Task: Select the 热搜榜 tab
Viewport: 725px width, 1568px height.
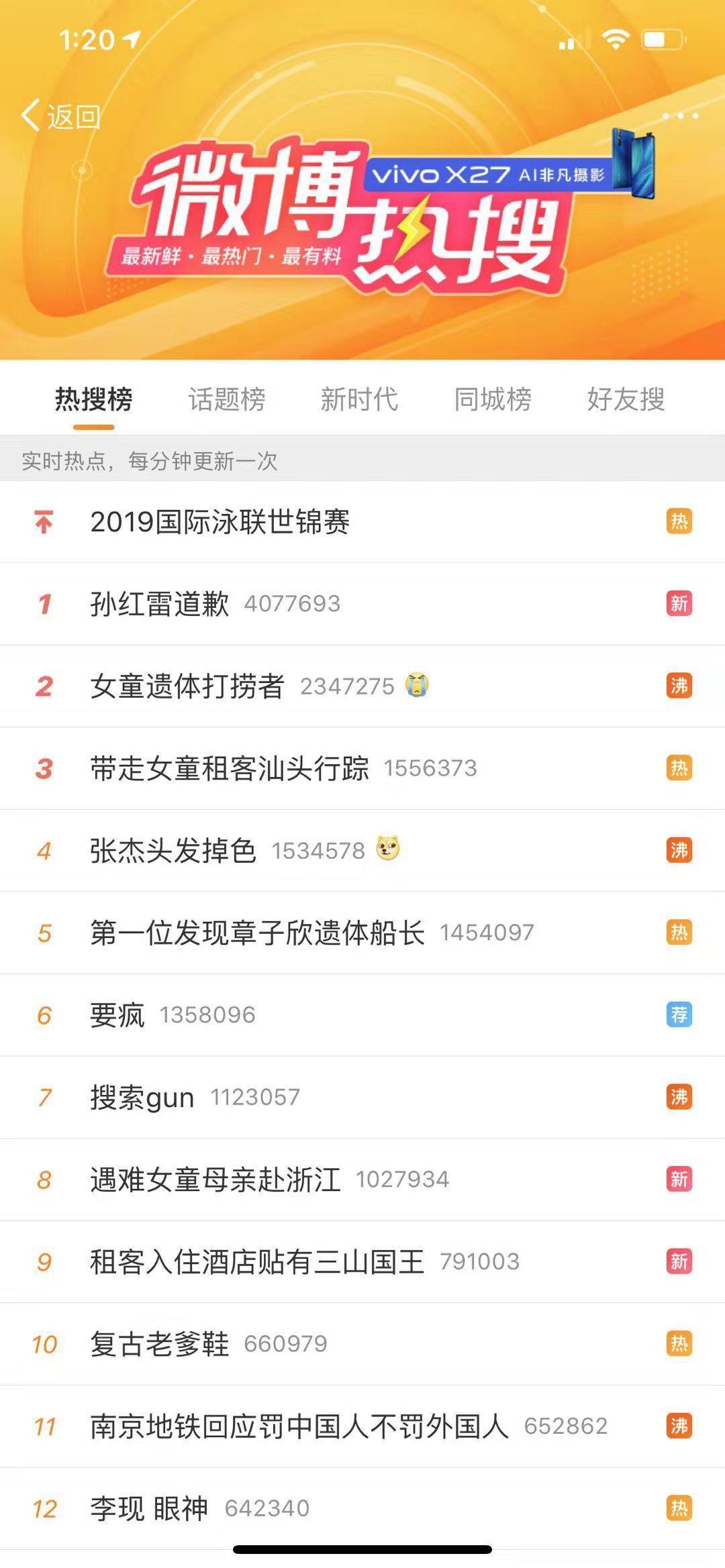Action: click(x=93, y=399)
